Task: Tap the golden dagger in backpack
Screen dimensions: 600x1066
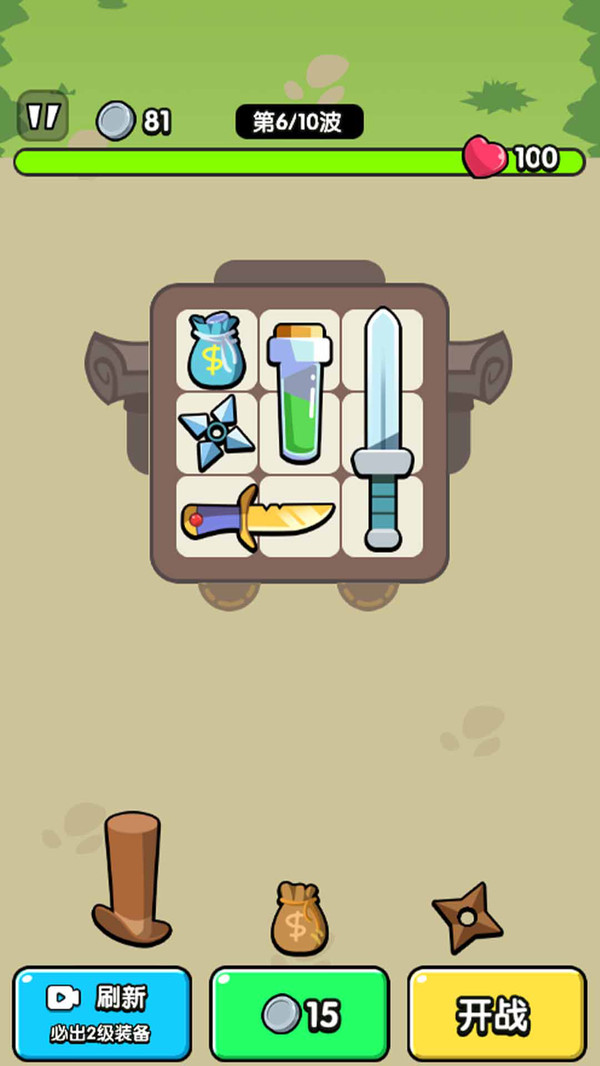Action: [258, 517]
